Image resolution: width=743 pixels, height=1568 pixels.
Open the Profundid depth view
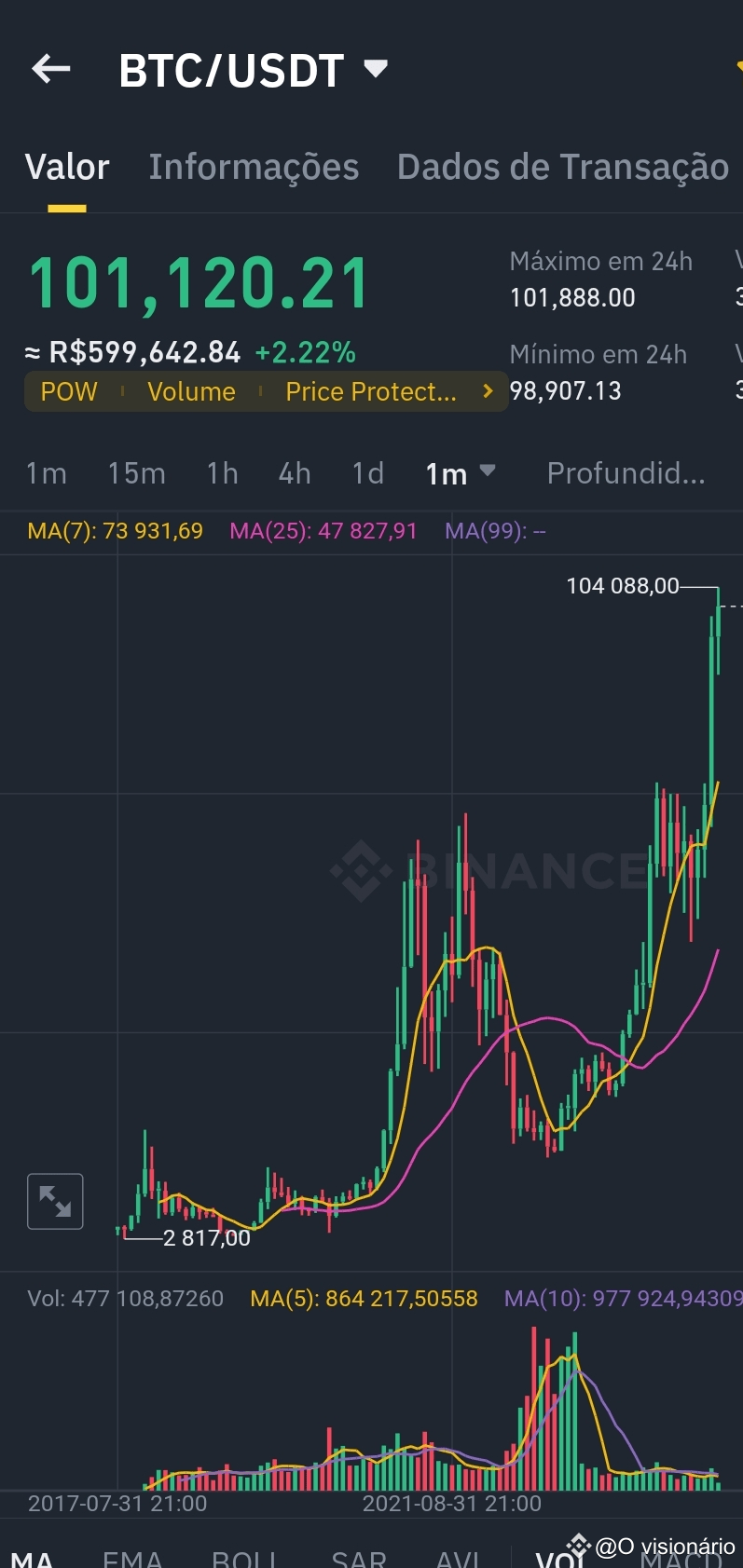(626, 473)
